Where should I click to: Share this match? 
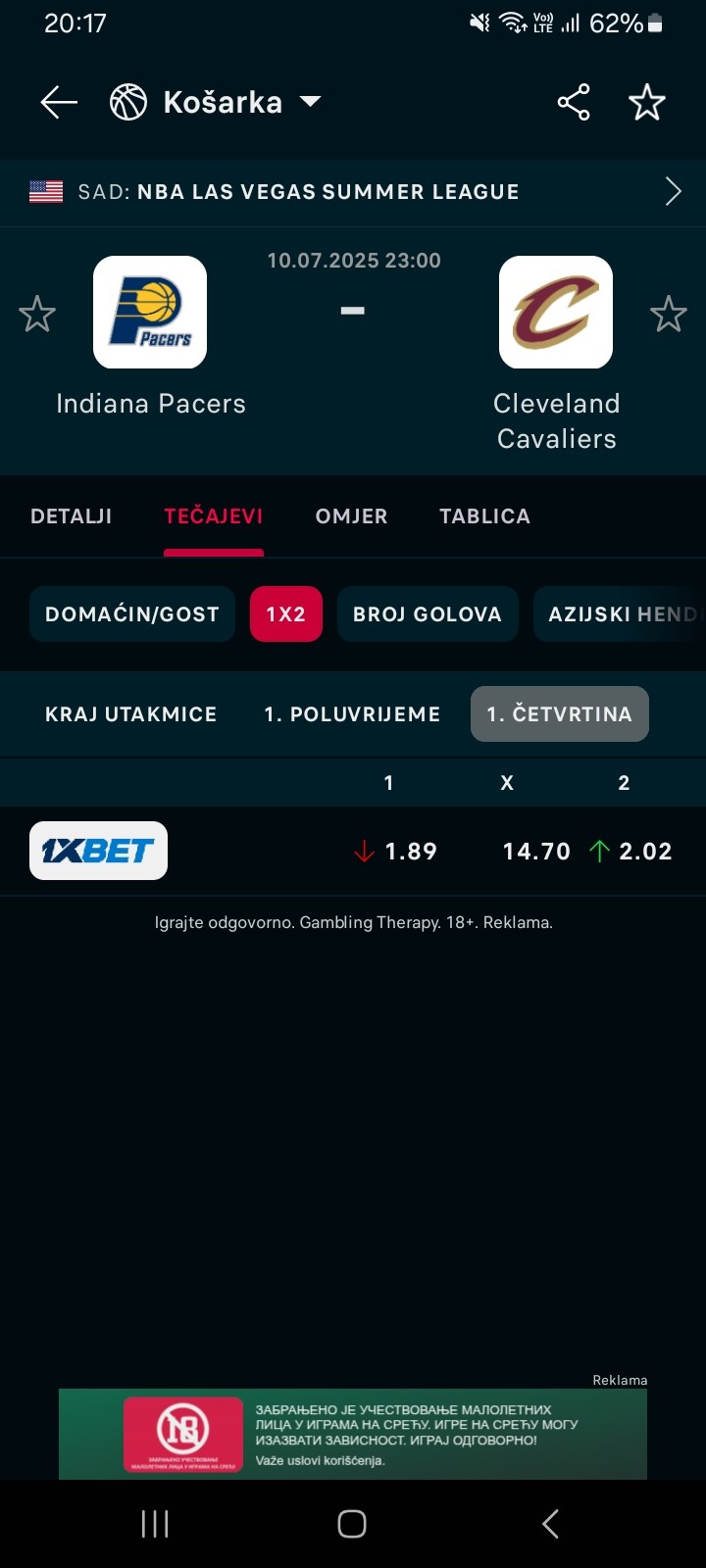tap(574, 102)
